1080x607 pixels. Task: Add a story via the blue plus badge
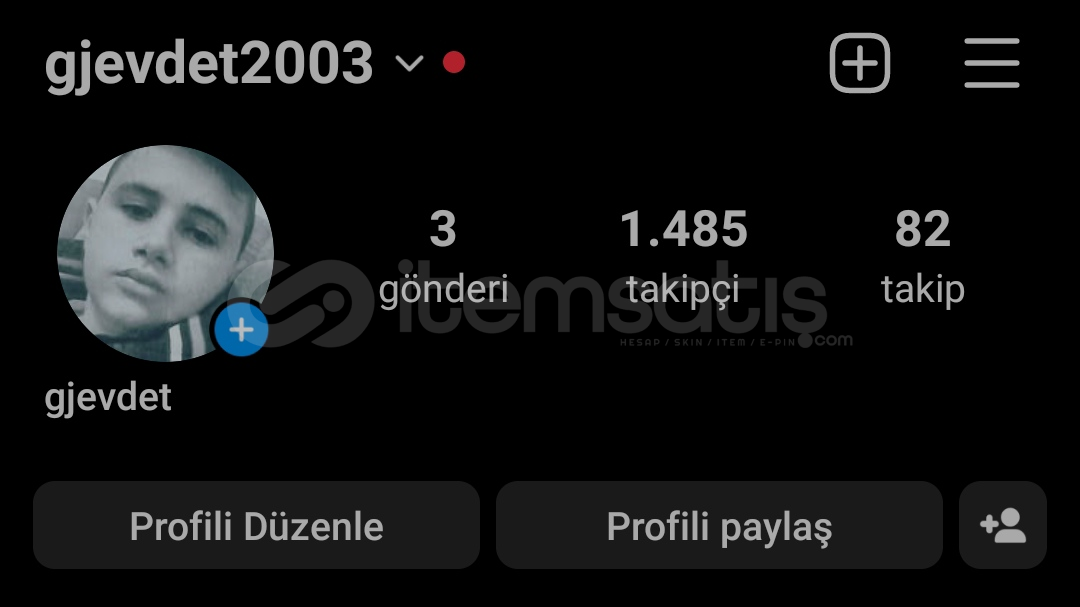coord(241,329)
